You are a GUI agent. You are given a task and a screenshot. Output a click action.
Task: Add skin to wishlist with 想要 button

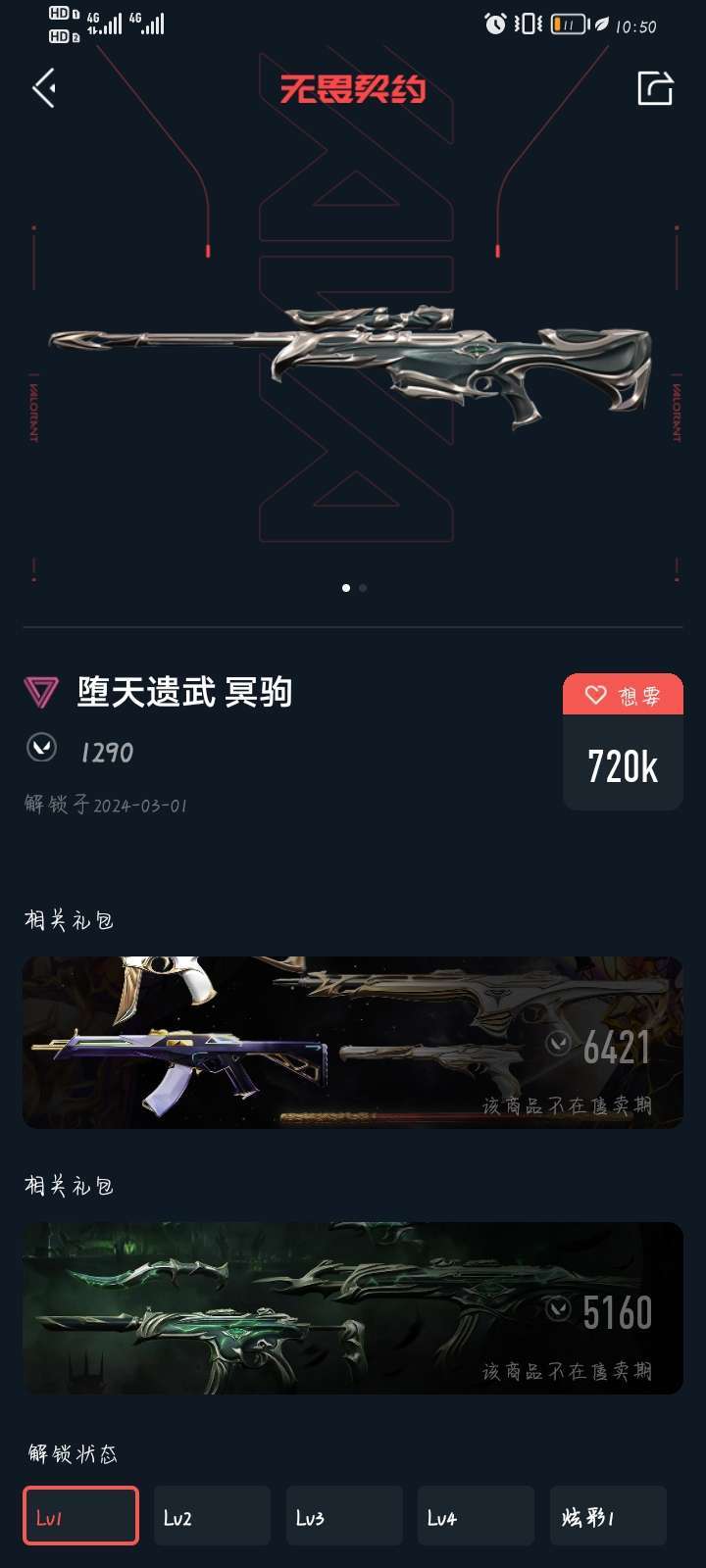pos(623,695)
